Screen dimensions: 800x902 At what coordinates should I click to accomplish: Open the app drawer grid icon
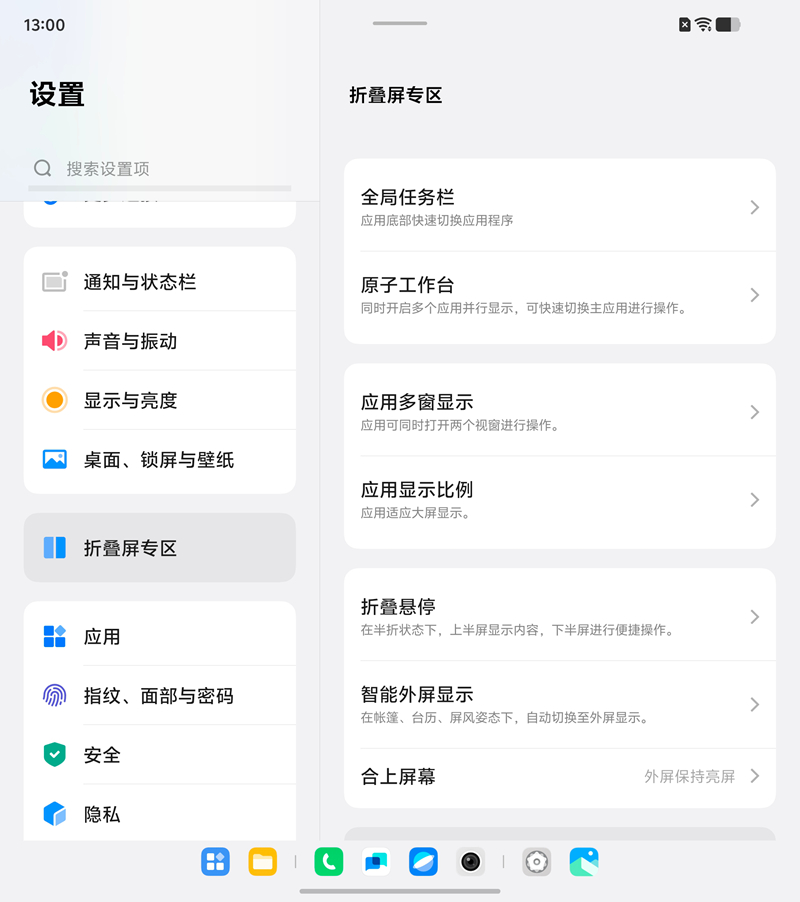tap(215, 862)
